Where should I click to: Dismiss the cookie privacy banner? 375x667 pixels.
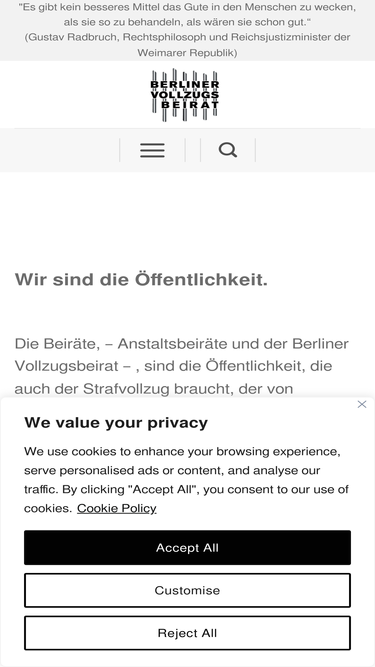tap(362, 404)
